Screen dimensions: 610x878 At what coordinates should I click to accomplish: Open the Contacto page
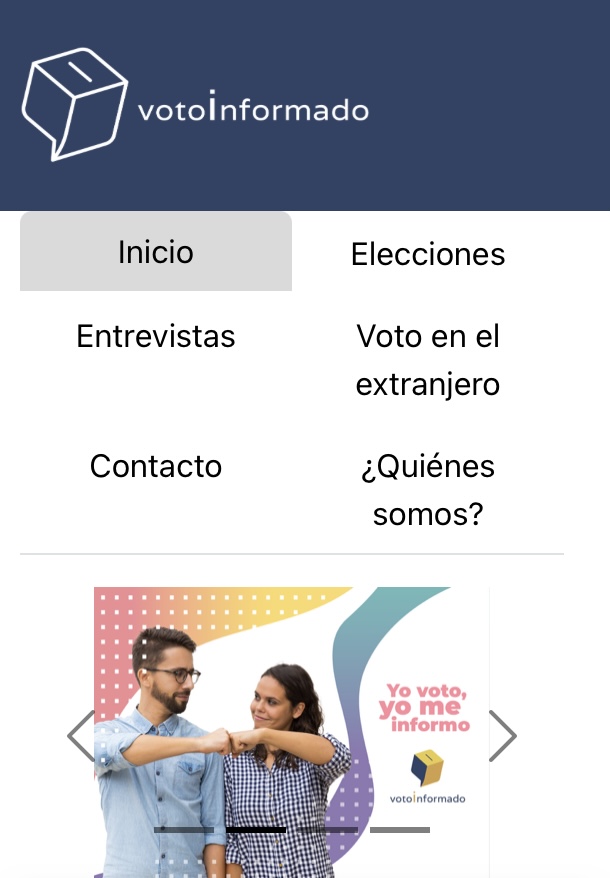coord(156,466)
